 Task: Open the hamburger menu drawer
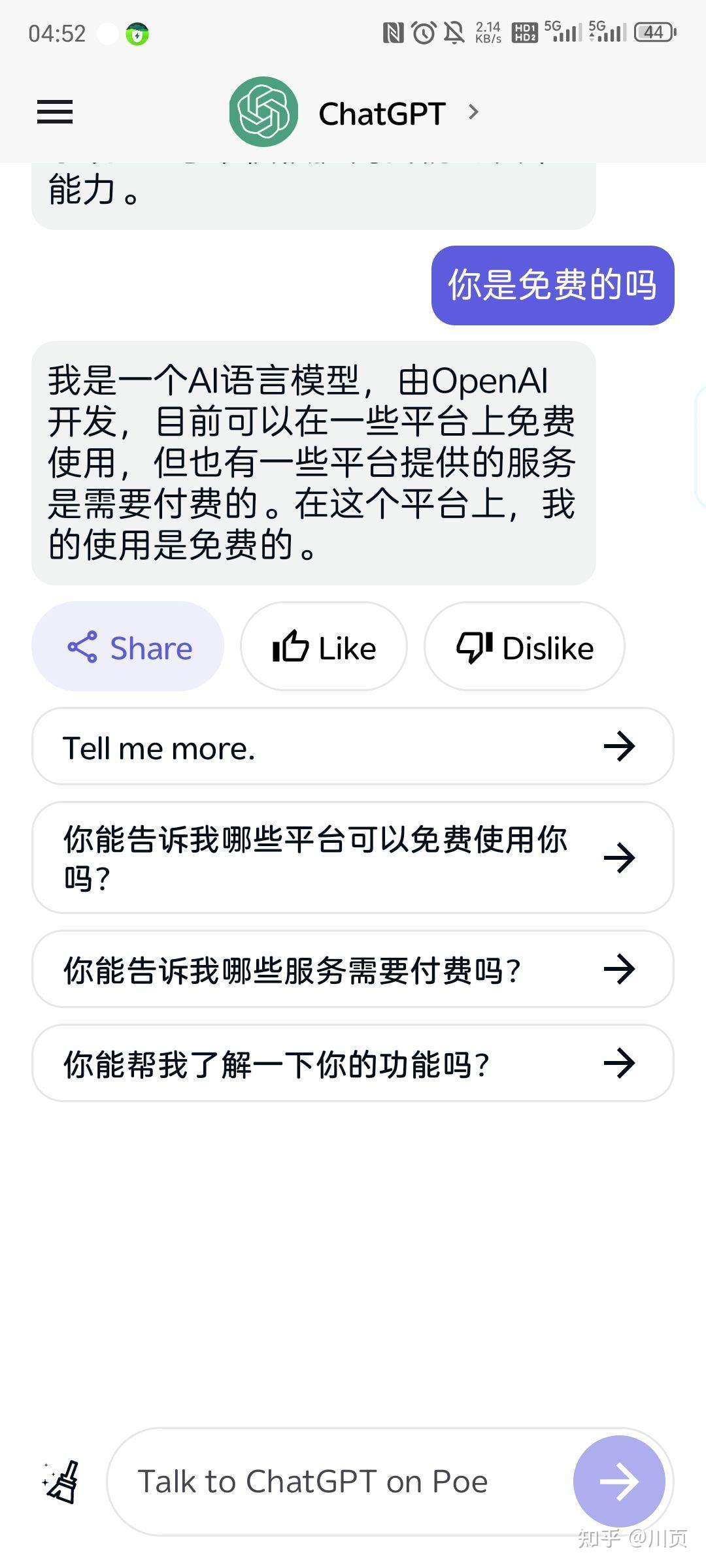coord(55,112)
